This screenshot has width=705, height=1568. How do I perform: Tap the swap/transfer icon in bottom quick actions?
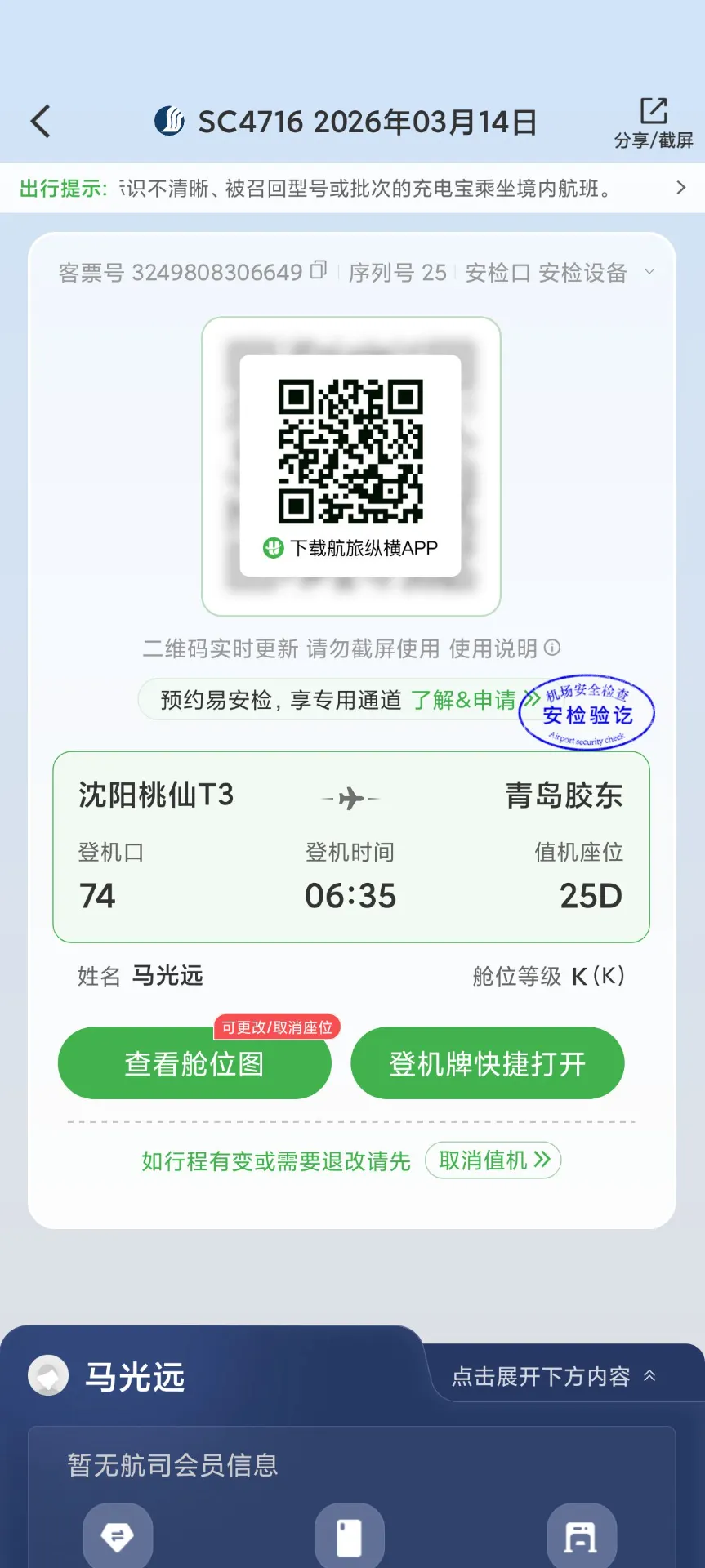(118, 1534)
